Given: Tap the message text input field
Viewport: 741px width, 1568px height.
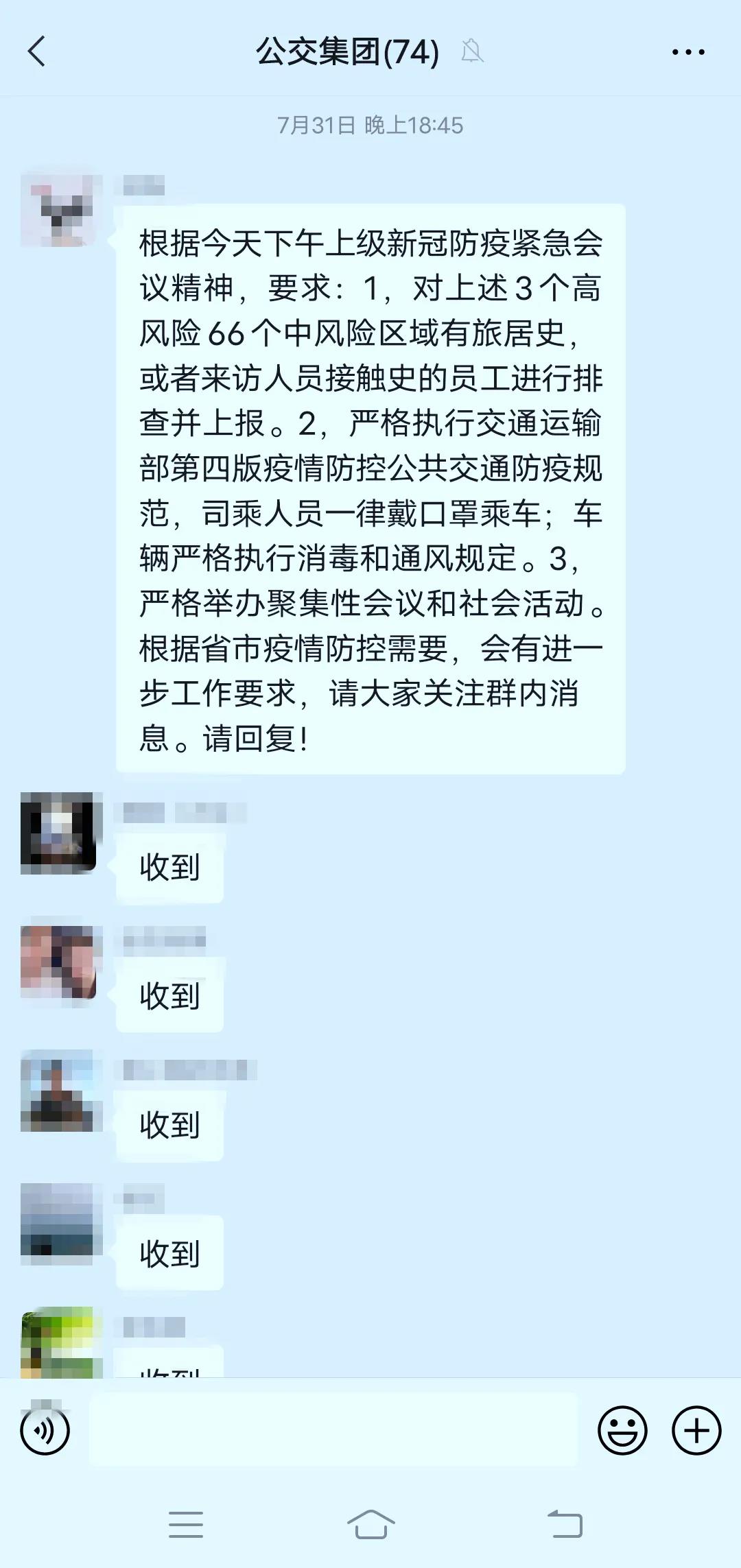Looking at the screenshot, I should [333, 1430].
